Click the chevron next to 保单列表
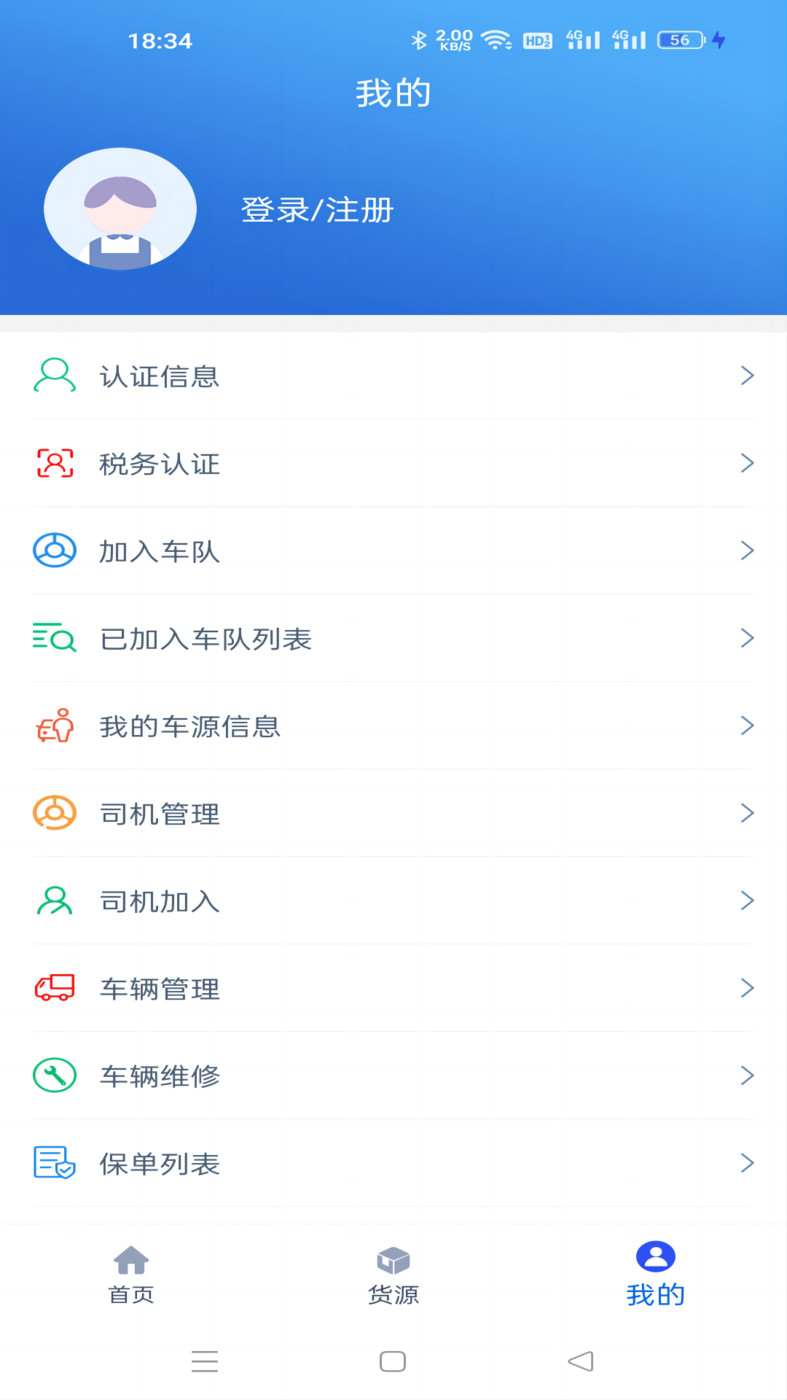The image size is (787, 1400). [x=747, y=1163]
